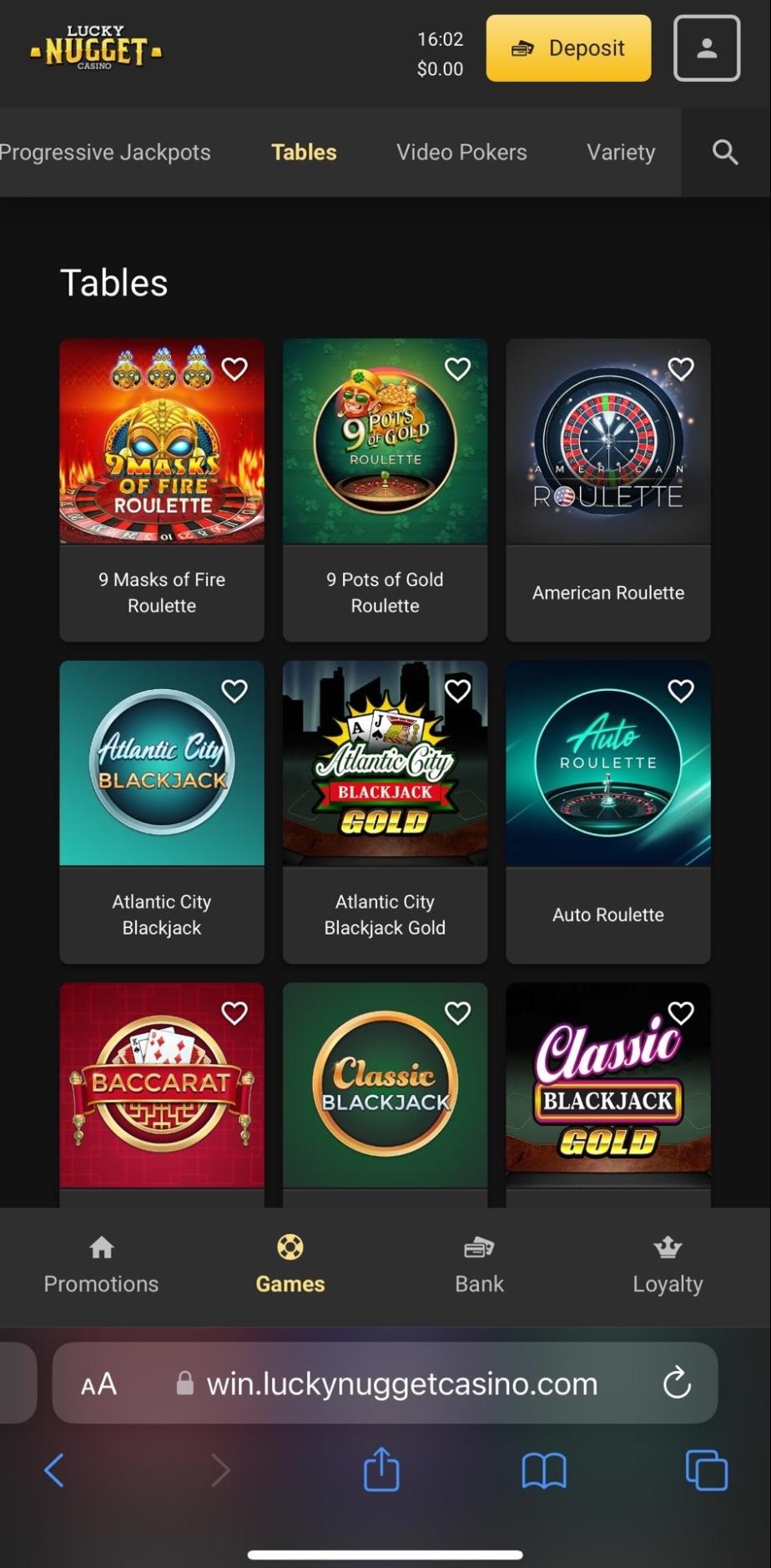This screenshot has height=1568, width=771.
Task: Toggle the heart on American Roulette
Action: tap(681, 368)
